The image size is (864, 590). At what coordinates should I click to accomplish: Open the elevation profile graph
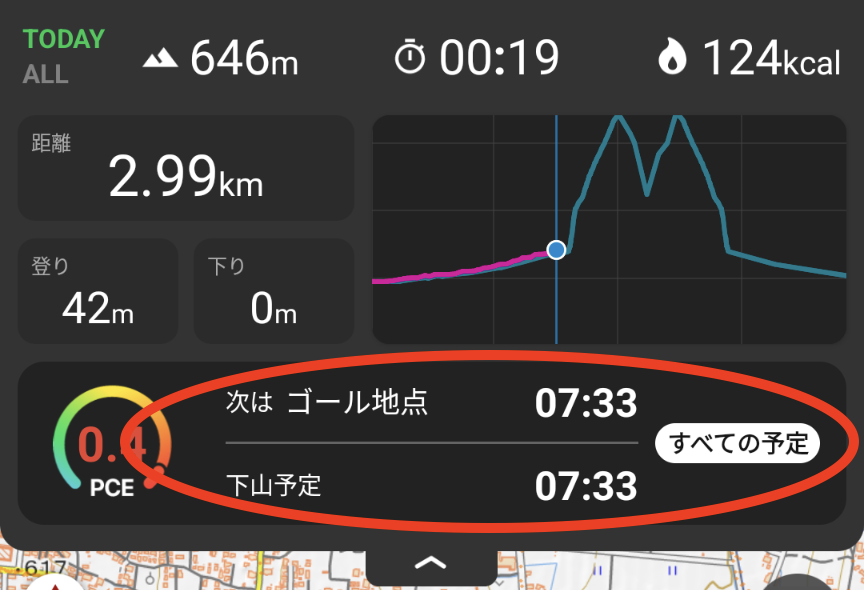pos(609,229)
